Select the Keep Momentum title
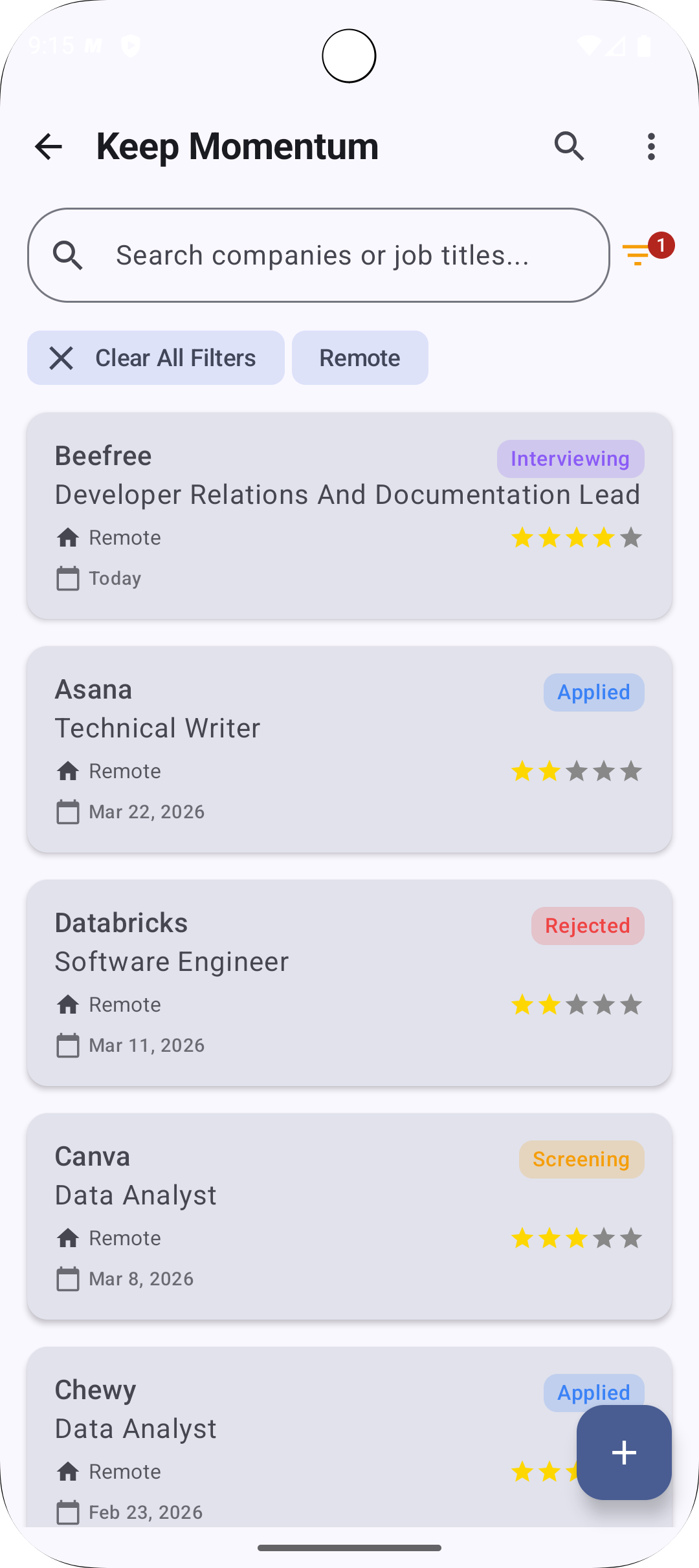This screenshot has width=699, height=1568. point(237,146)
